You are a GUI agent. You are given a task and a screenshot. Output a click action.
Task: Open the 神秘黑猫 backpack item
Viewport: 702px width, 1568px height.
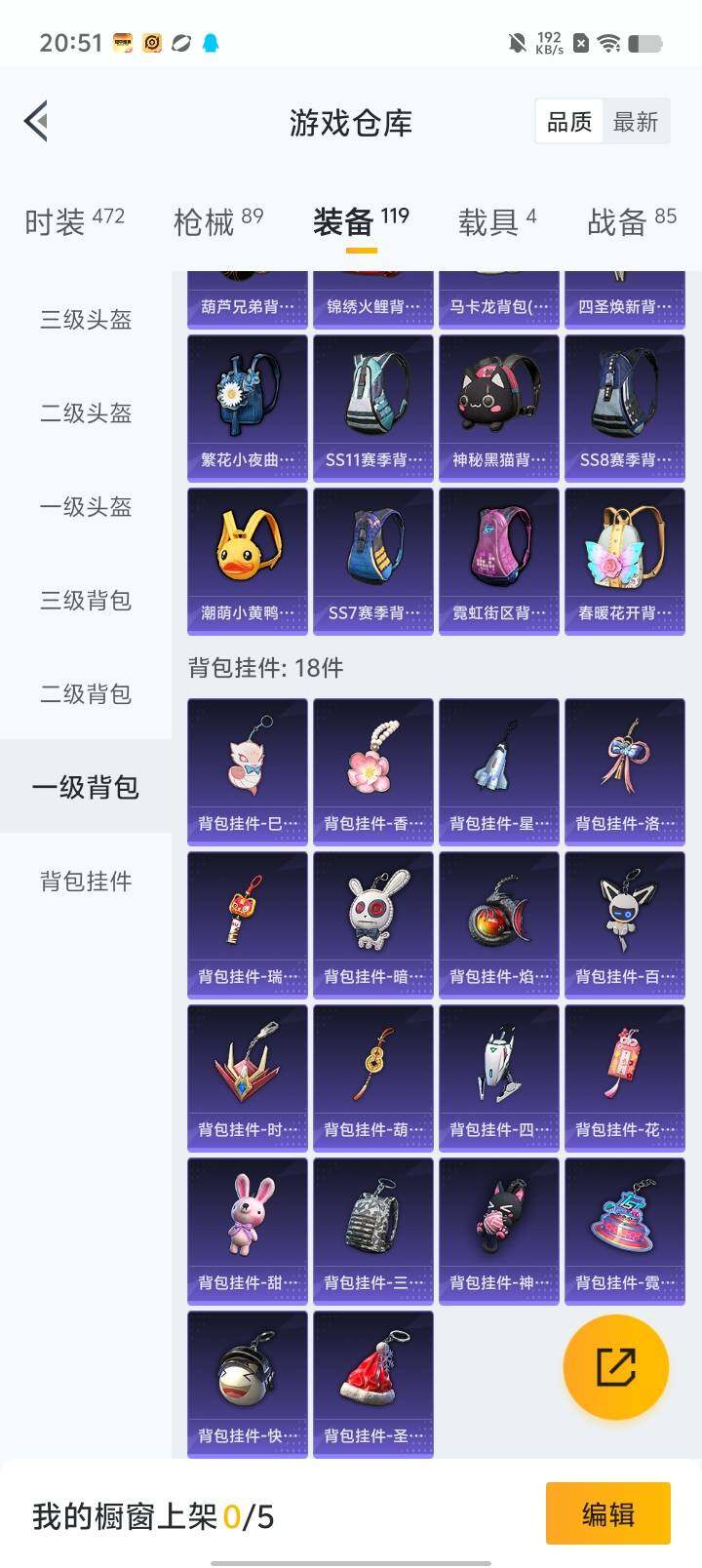[x=499, y=408]
